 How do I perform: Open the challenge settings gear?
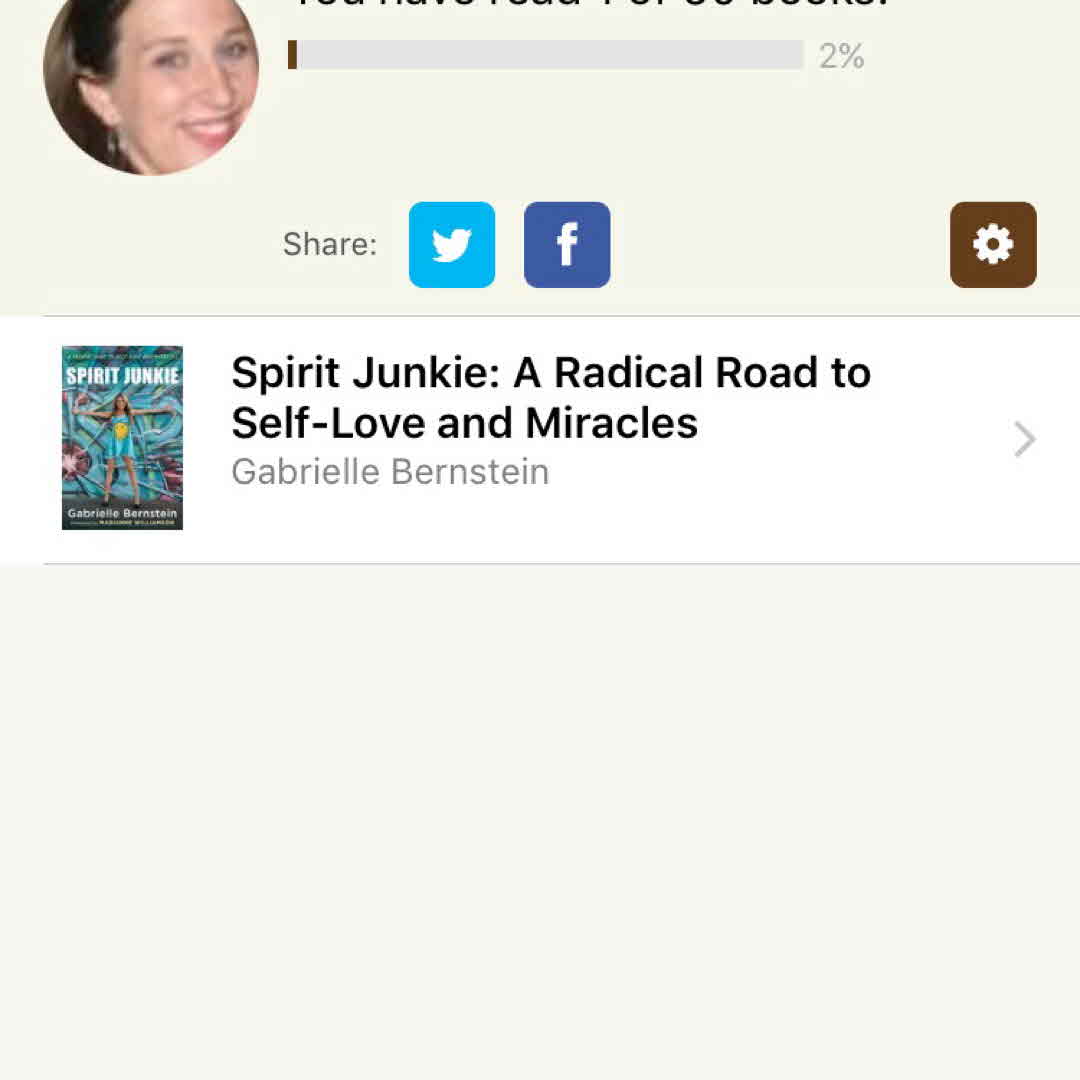993,245
